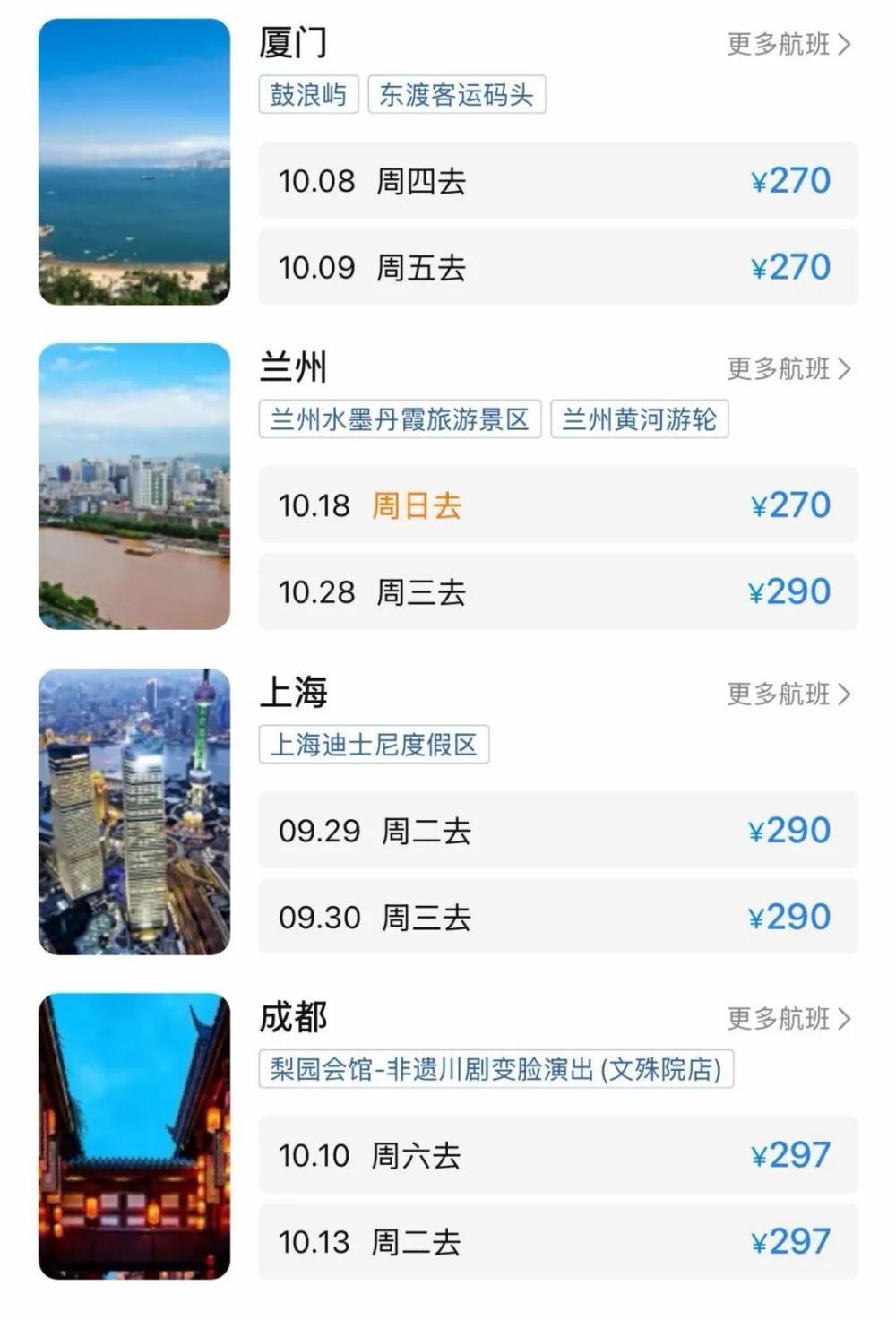
Task: Choose the 10.08 周四去 flight to 厦门
Action: pos(558,180)
